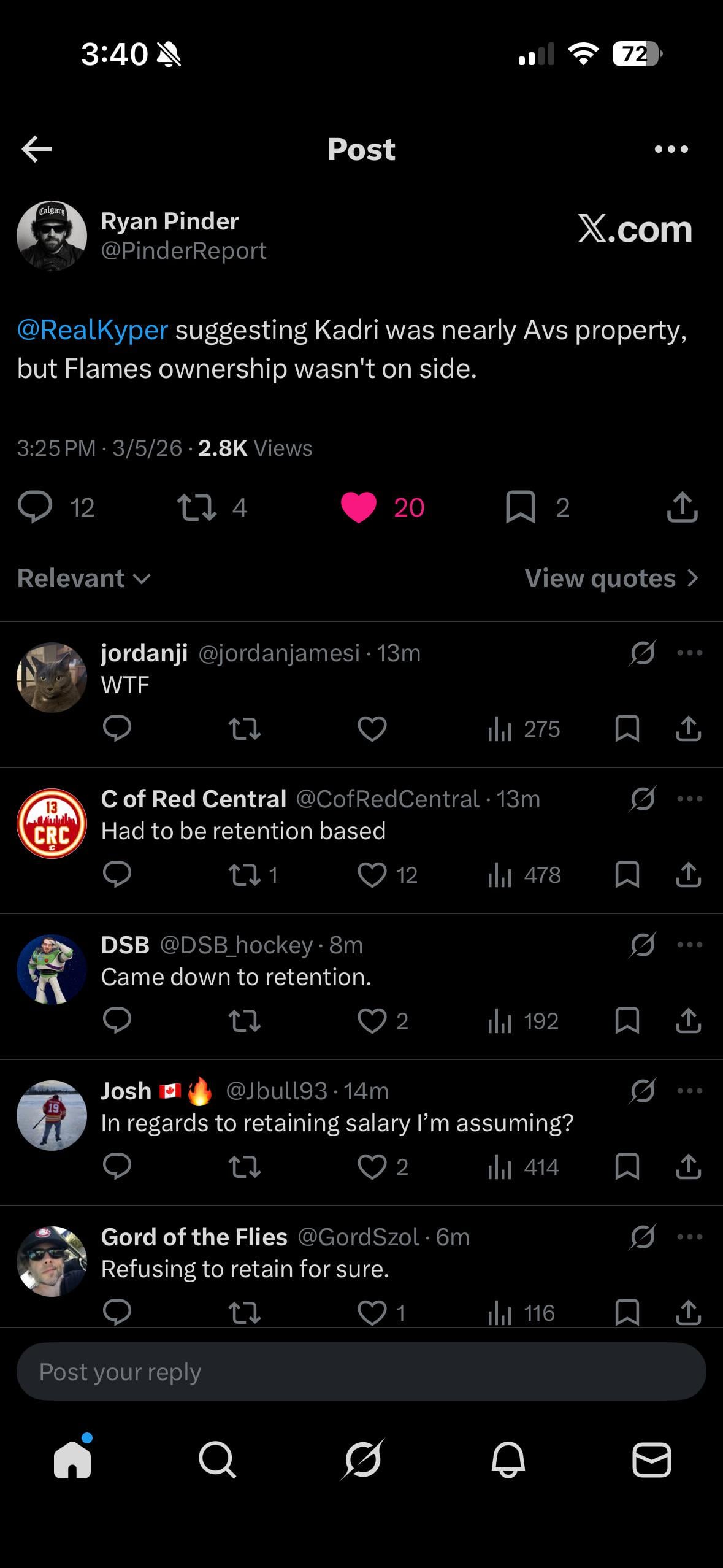The width and height of the screenshot is (723, 1568).
Task: Expand the Relevant sort dropdown
Action: pyautogui.click(x=84, y=578)
